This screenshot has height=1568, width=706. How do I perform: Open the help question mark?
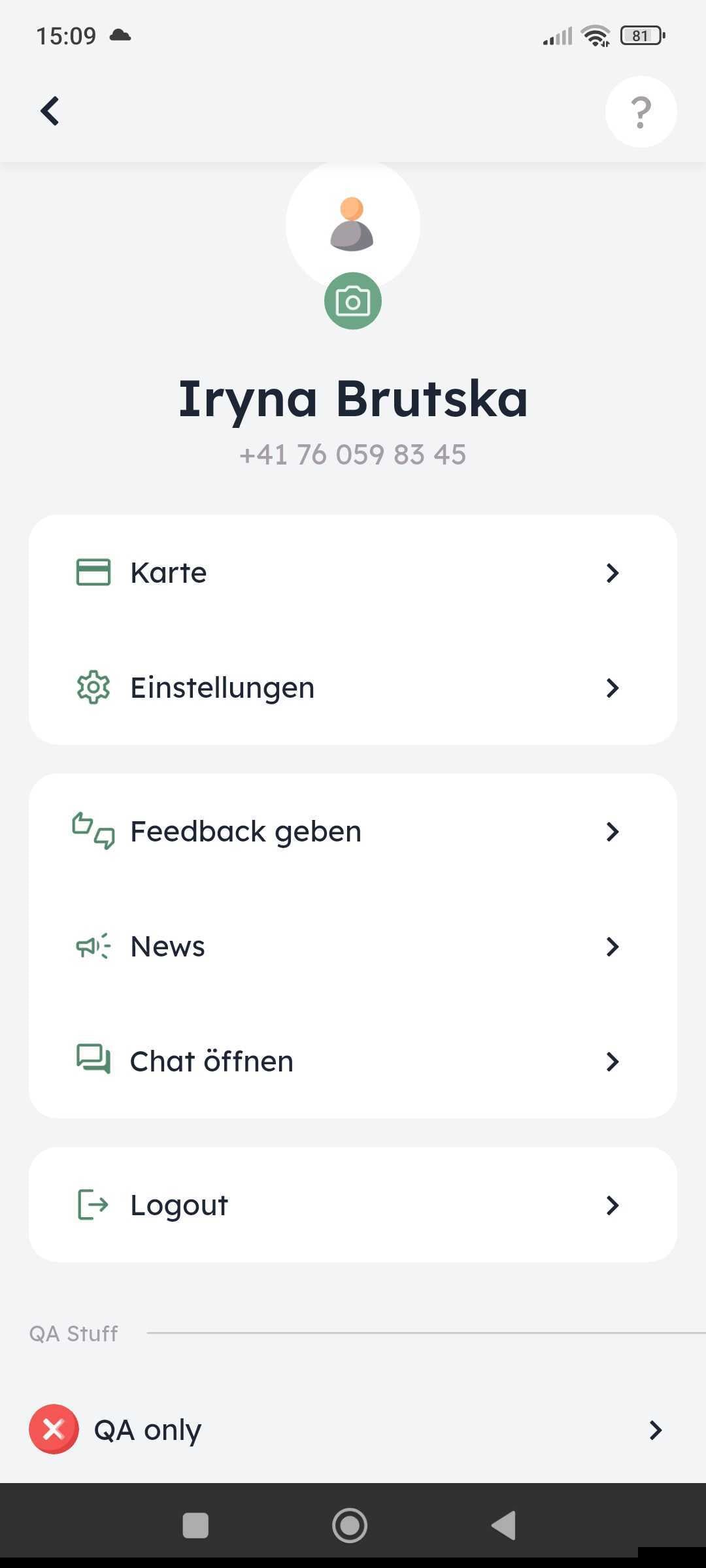(x=641, y=112)
